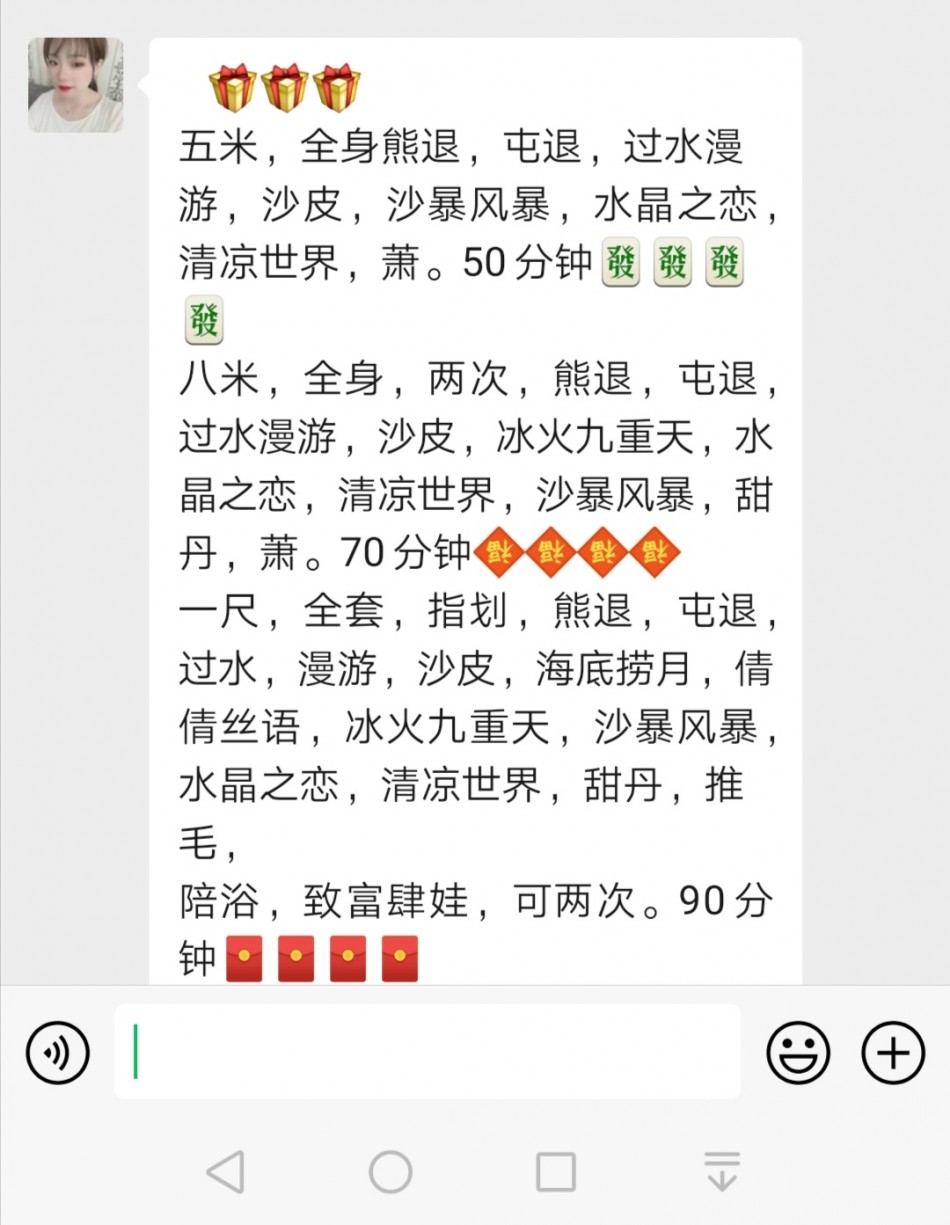Screen dimensions: 950x1225
Task: Hide the navigation bar
Action: [721, 1171]
